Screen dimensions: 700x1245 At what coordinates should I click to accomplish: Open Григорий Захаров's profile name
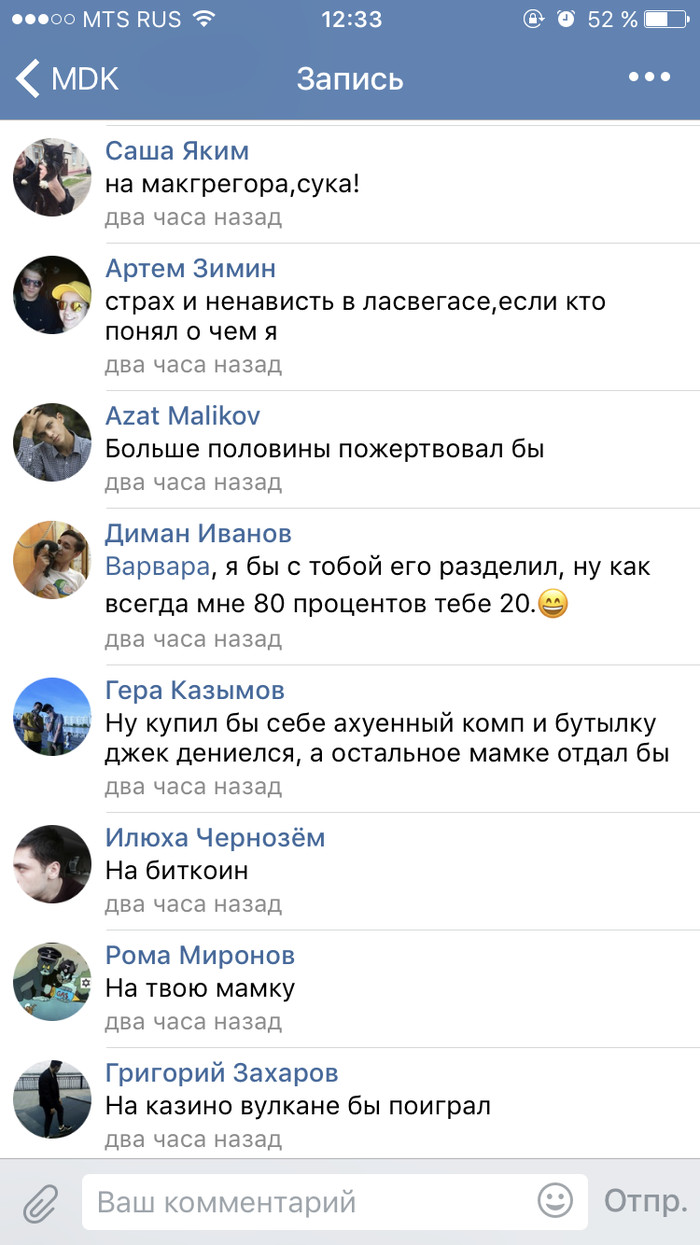click(x=221, y=1073)
